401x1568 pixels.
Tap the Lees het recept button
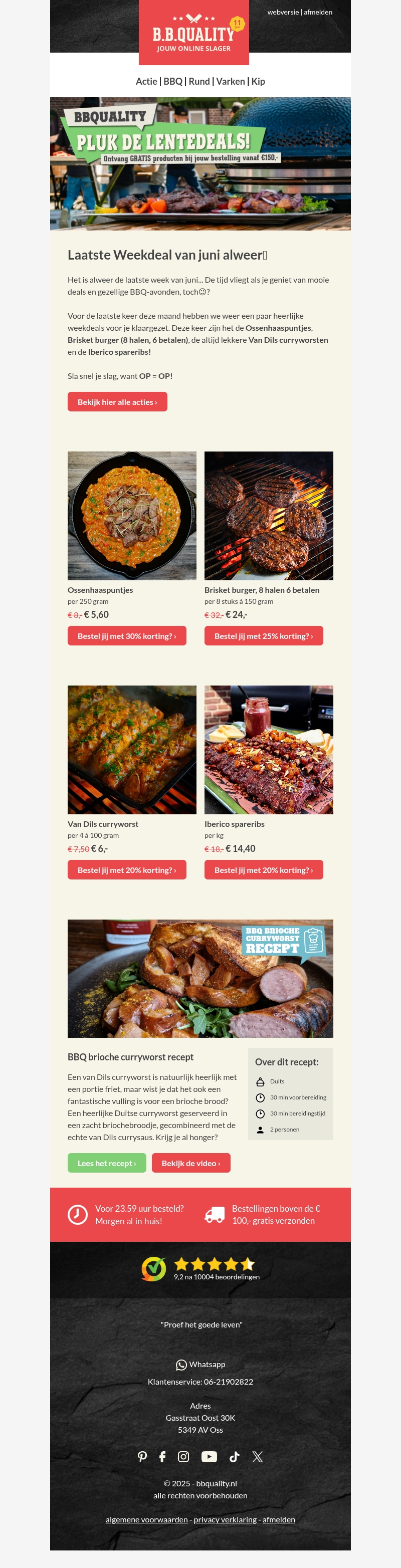click(106, 1163)
